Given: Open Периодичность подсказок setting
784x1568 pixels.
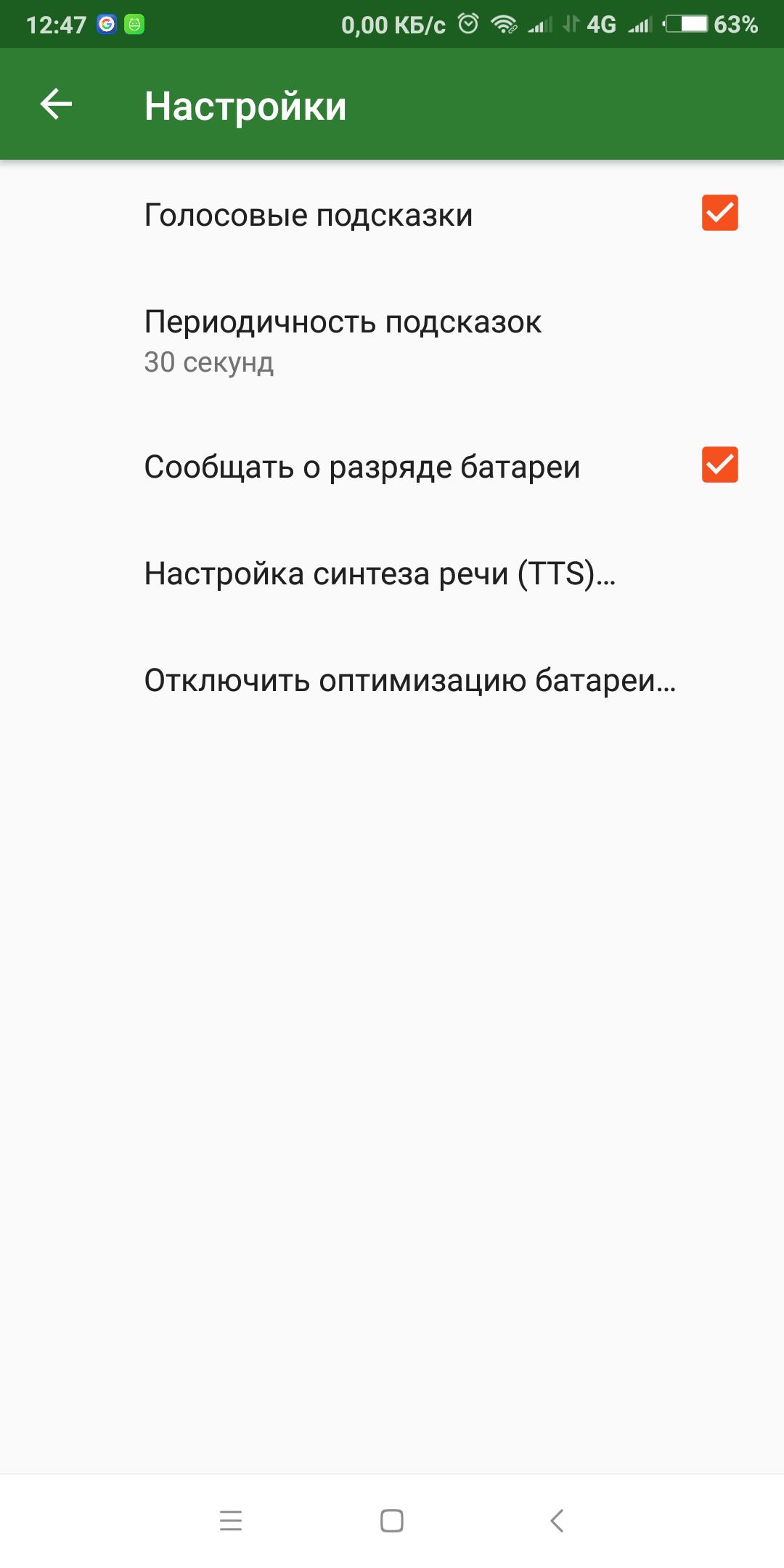Looking at the screenshot, I should (x=392, y=340).
